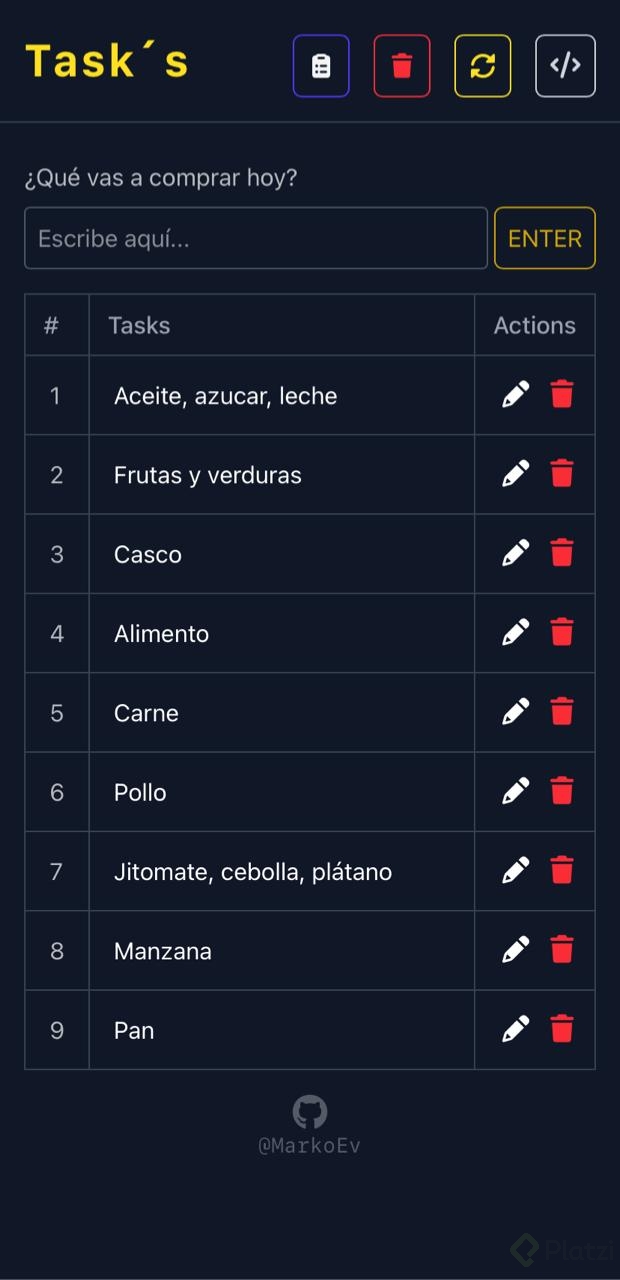This screenshot has height=1280, width=620.
Task: Edit the 'Pollo' task
Action: click(x=515, y=791)
